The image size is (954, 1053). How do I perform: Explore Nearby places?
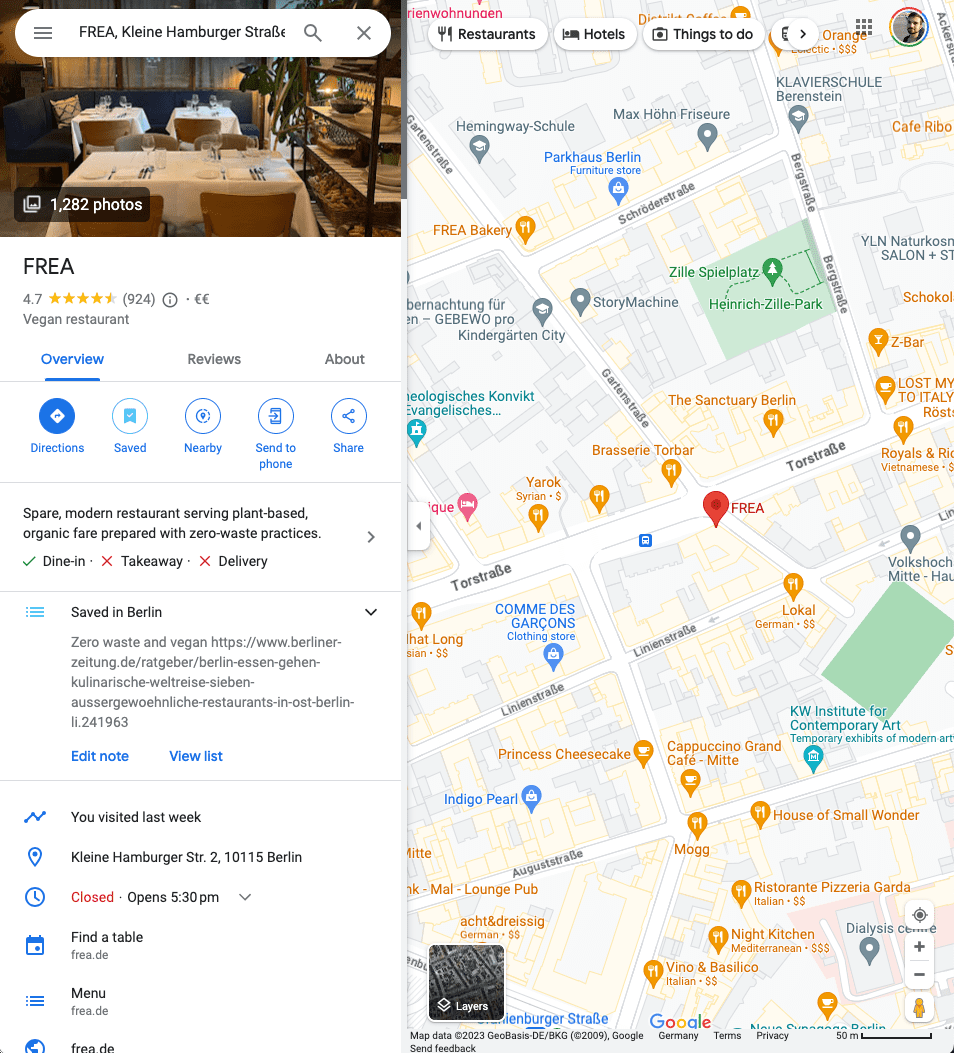[203, 416]
